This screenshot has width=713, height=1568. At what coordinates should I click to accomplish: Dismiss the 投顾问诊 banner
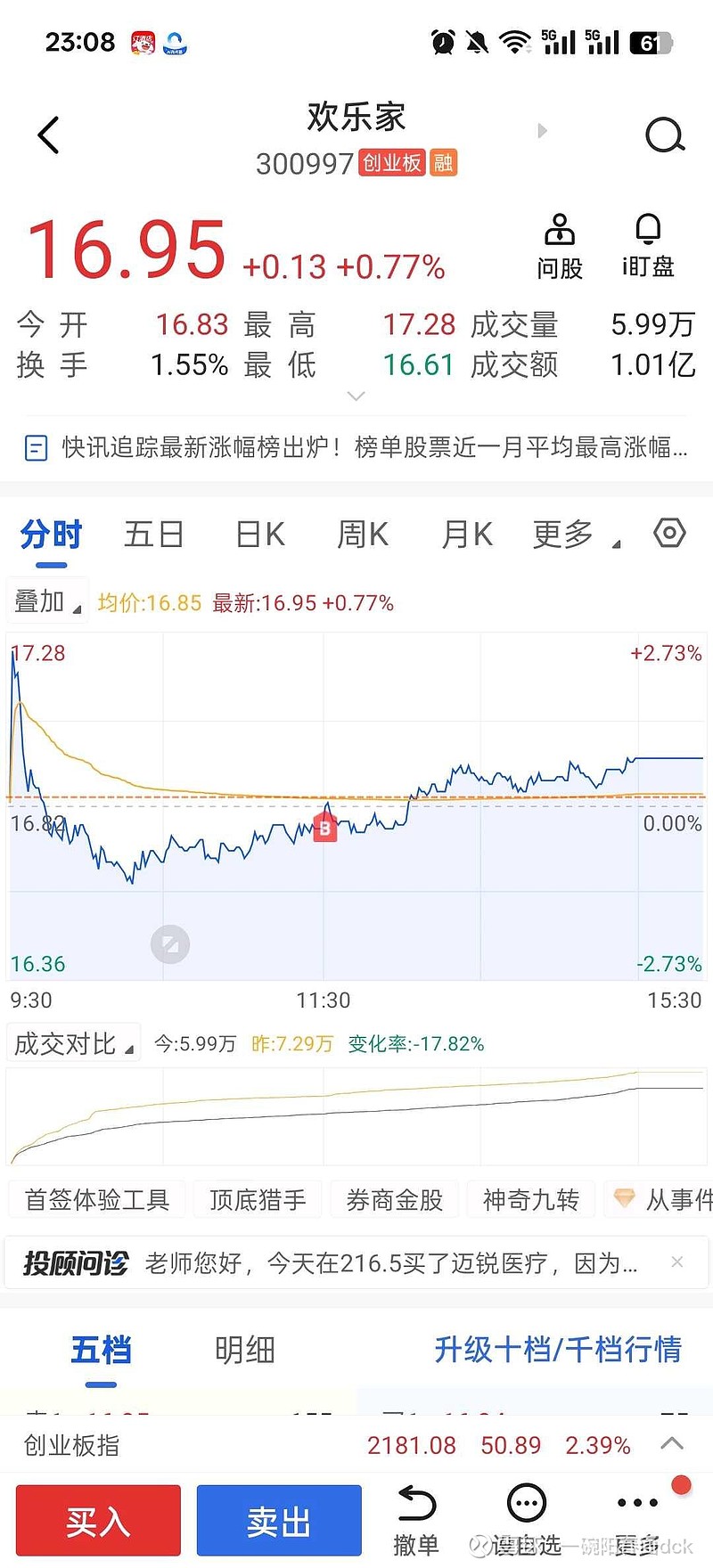coord(677,1262)
